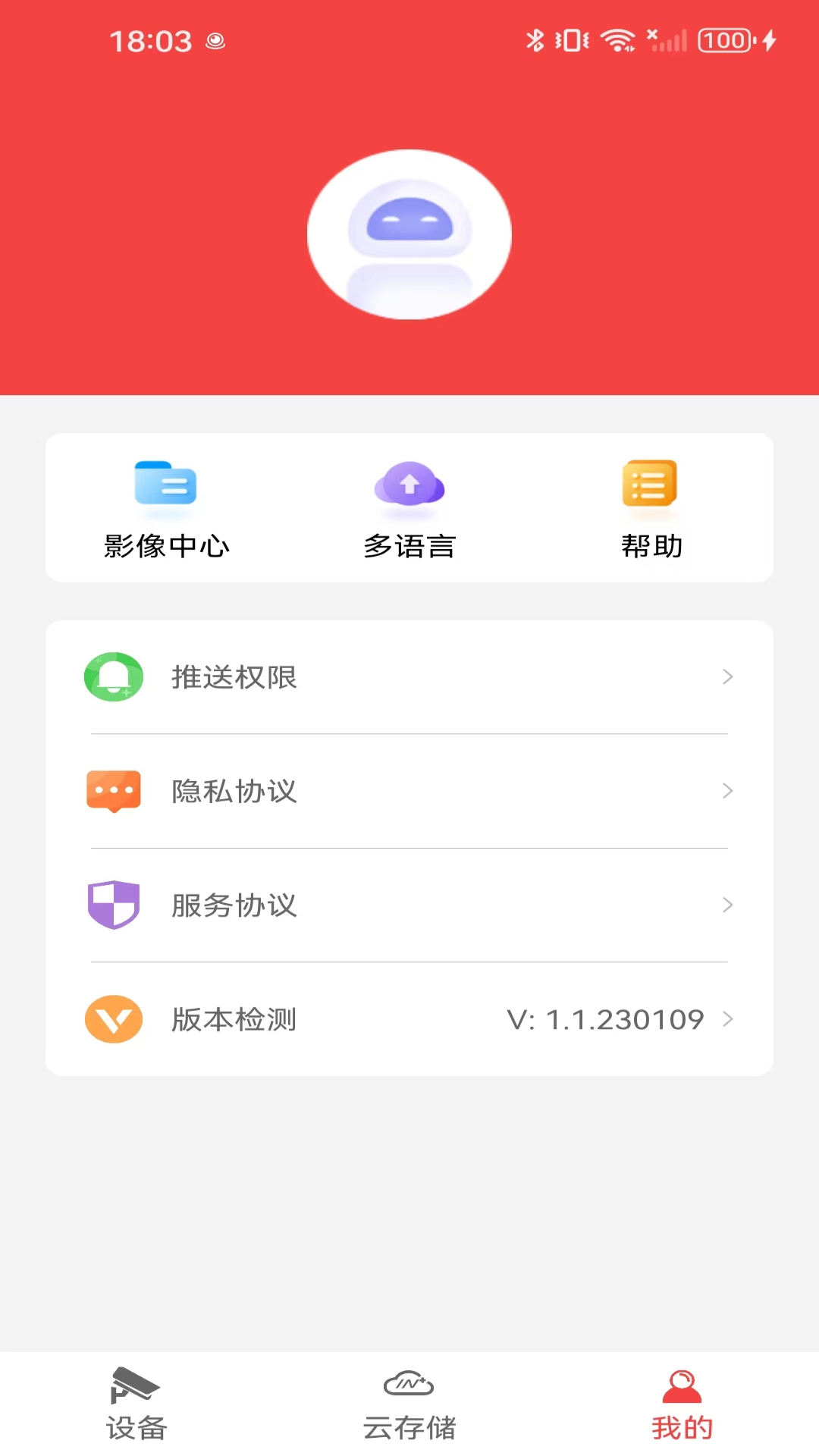Expand the 版本检测 row chevron
The width and height of the screenshot is (819, 1456).
coord(727,1019)
